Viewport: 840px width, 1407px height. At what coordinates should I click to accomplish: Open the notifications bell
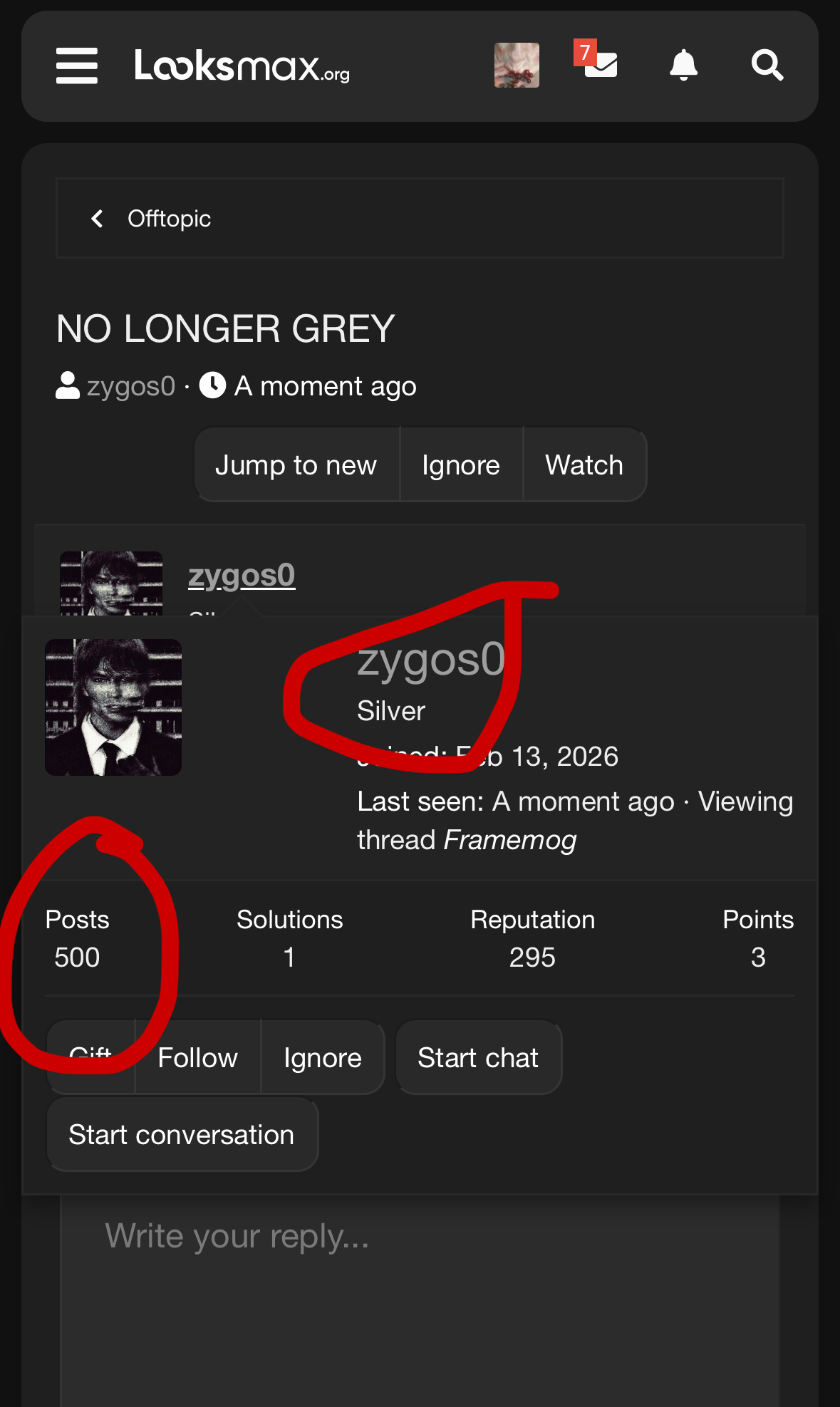(683, 66)
